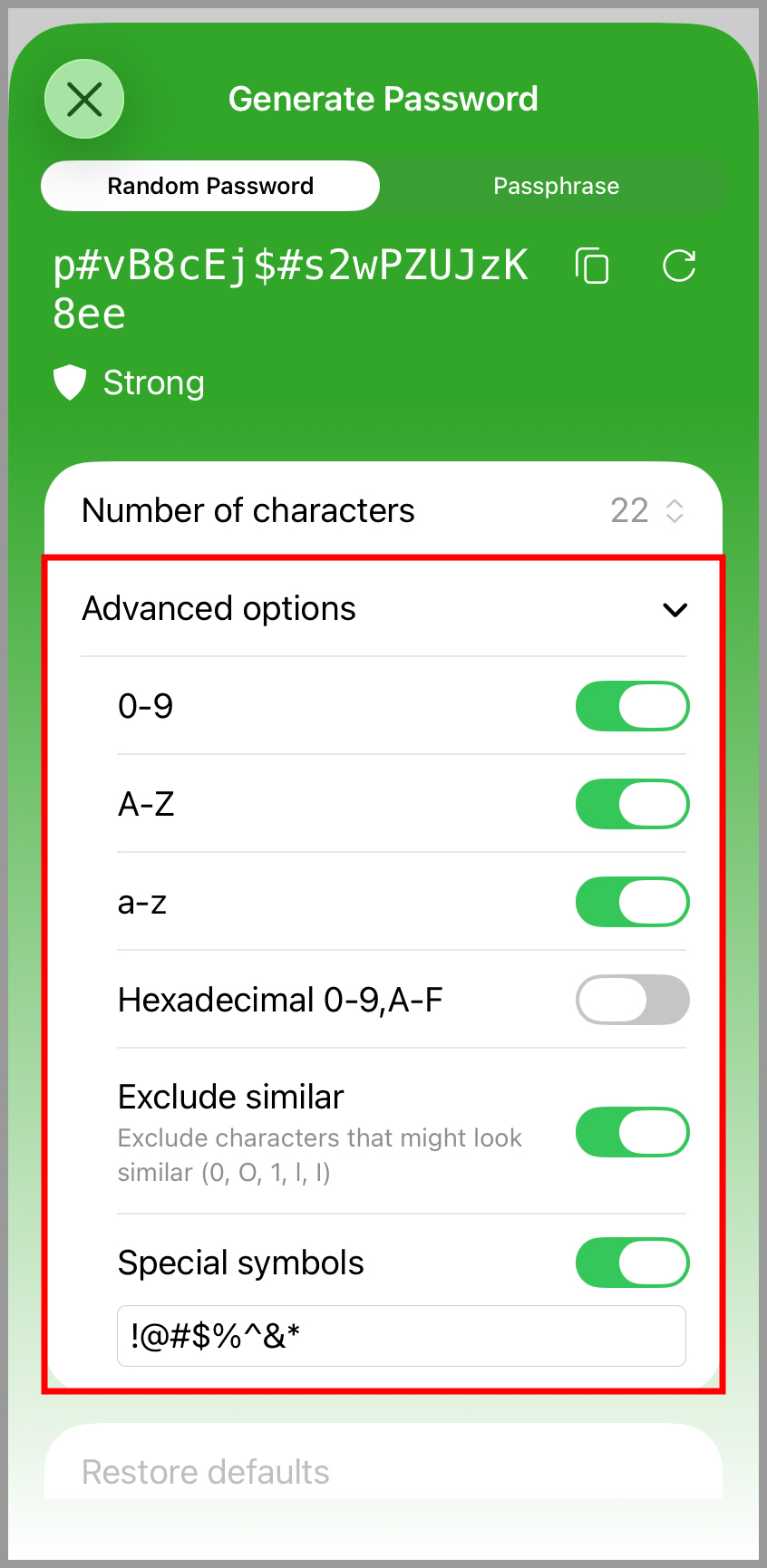
Task: Edit the special symbols text field
Action: [x=401, y=1336]
